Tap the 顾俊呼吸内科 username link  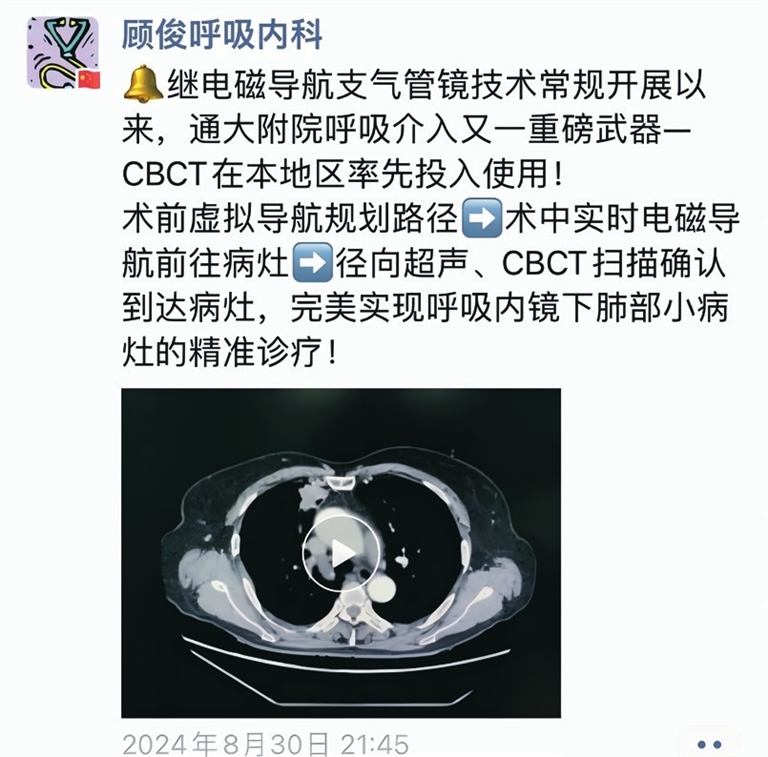pyautogui.click(x=222, y=35)
